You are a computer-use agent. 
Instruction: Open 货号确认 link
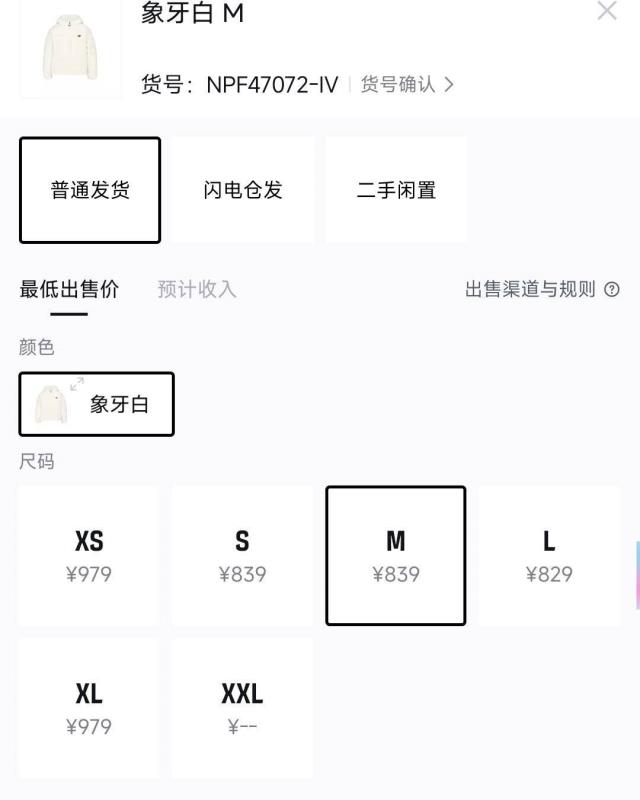(x=406, y=85)
